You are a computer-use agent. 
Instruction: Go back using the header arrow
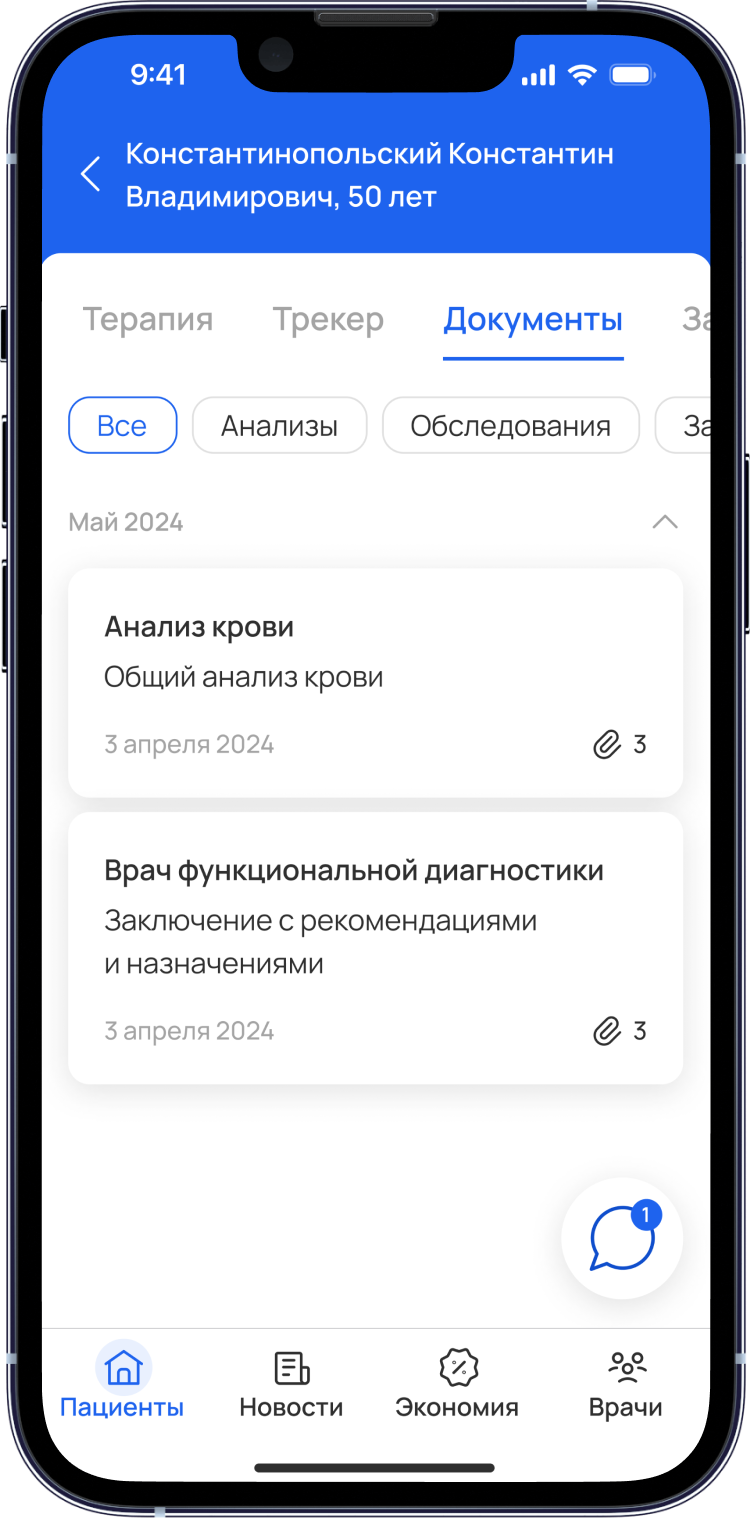point(91,174)
